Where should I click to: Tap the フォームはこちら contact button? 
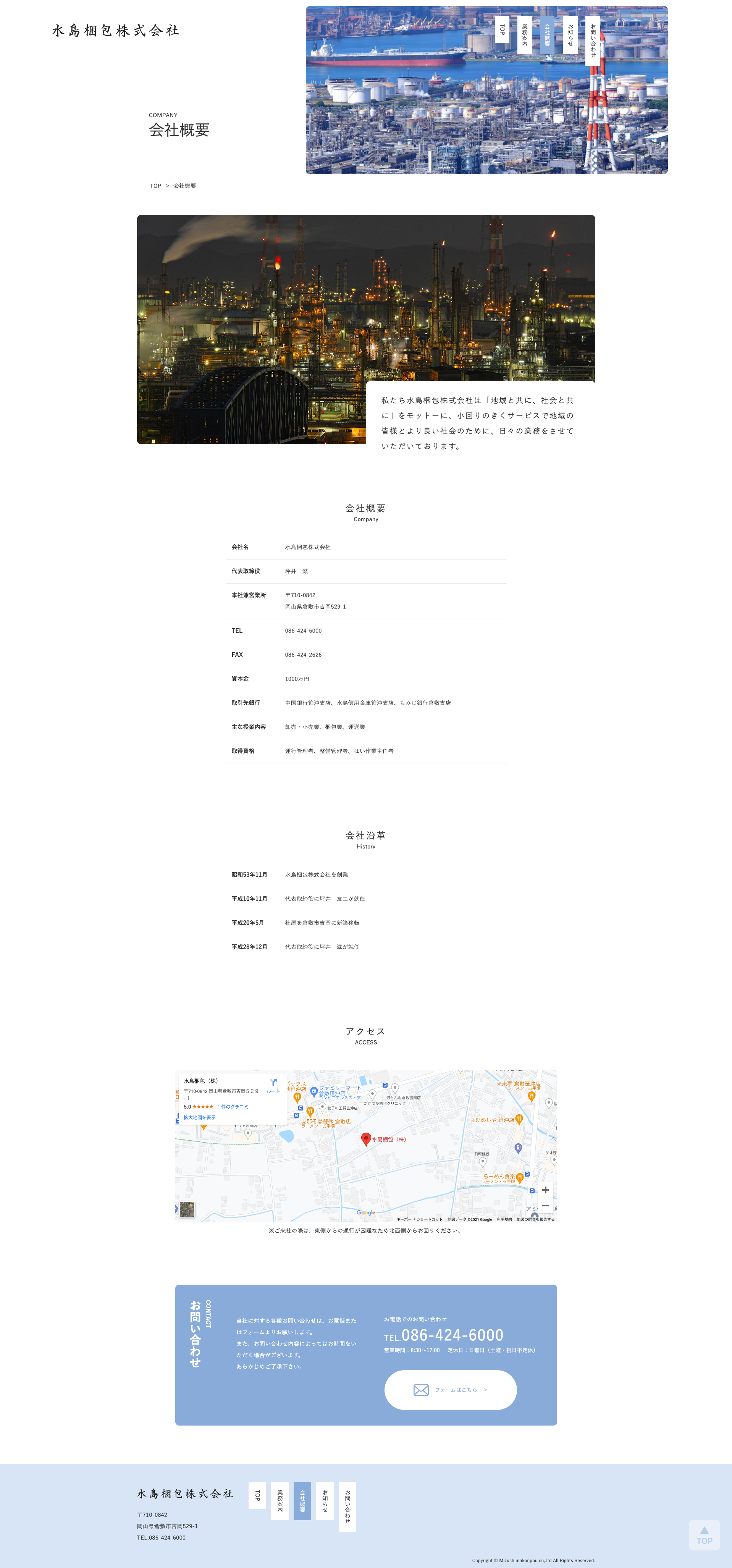[x=450, y=1390]
